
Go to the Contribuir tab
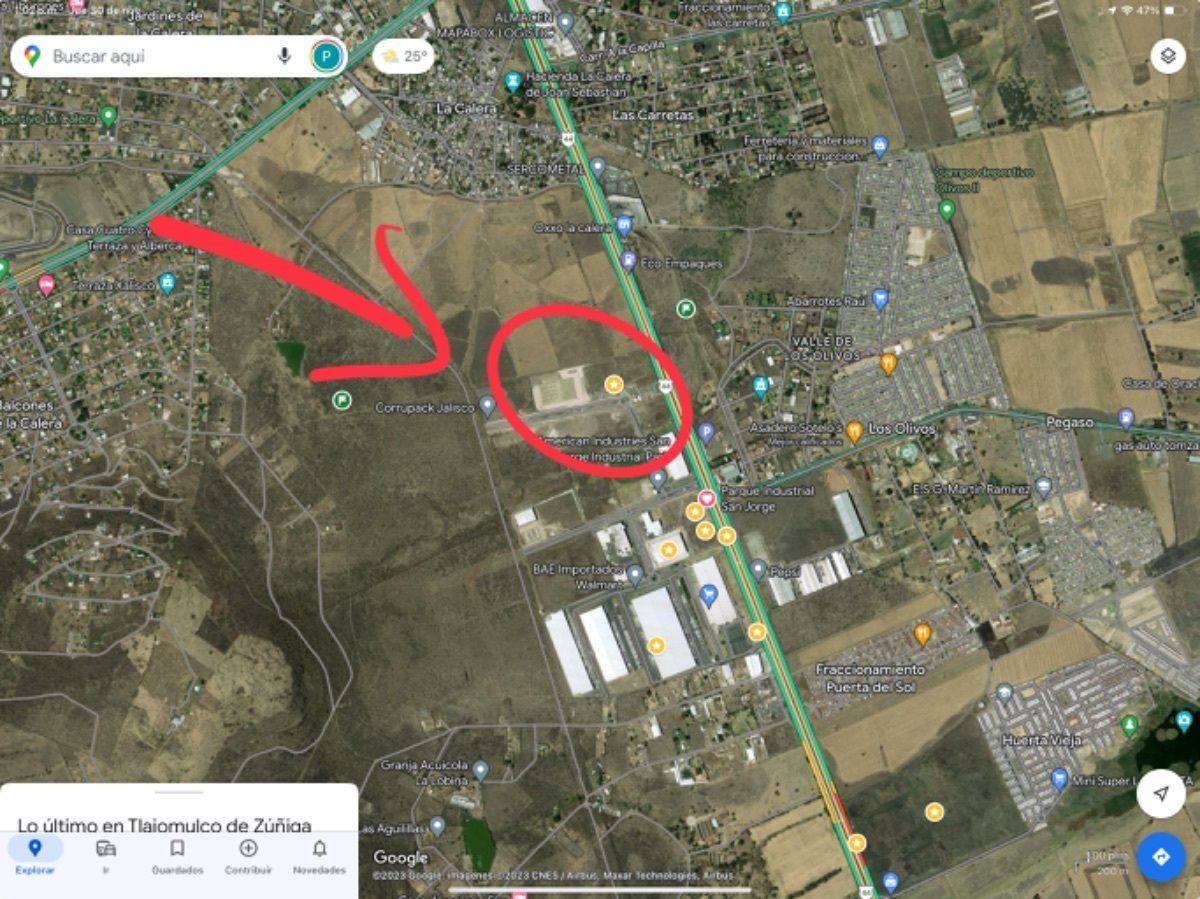click(x=248, y=856)
